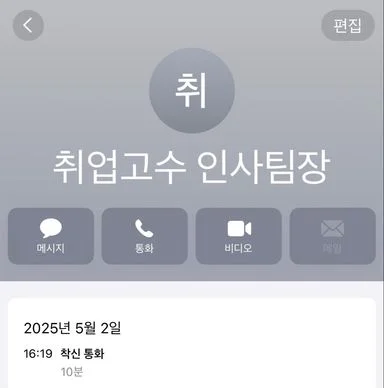384x388 pixels.
Task: Go back using the top-left arrow
Action: click(28, 25)
